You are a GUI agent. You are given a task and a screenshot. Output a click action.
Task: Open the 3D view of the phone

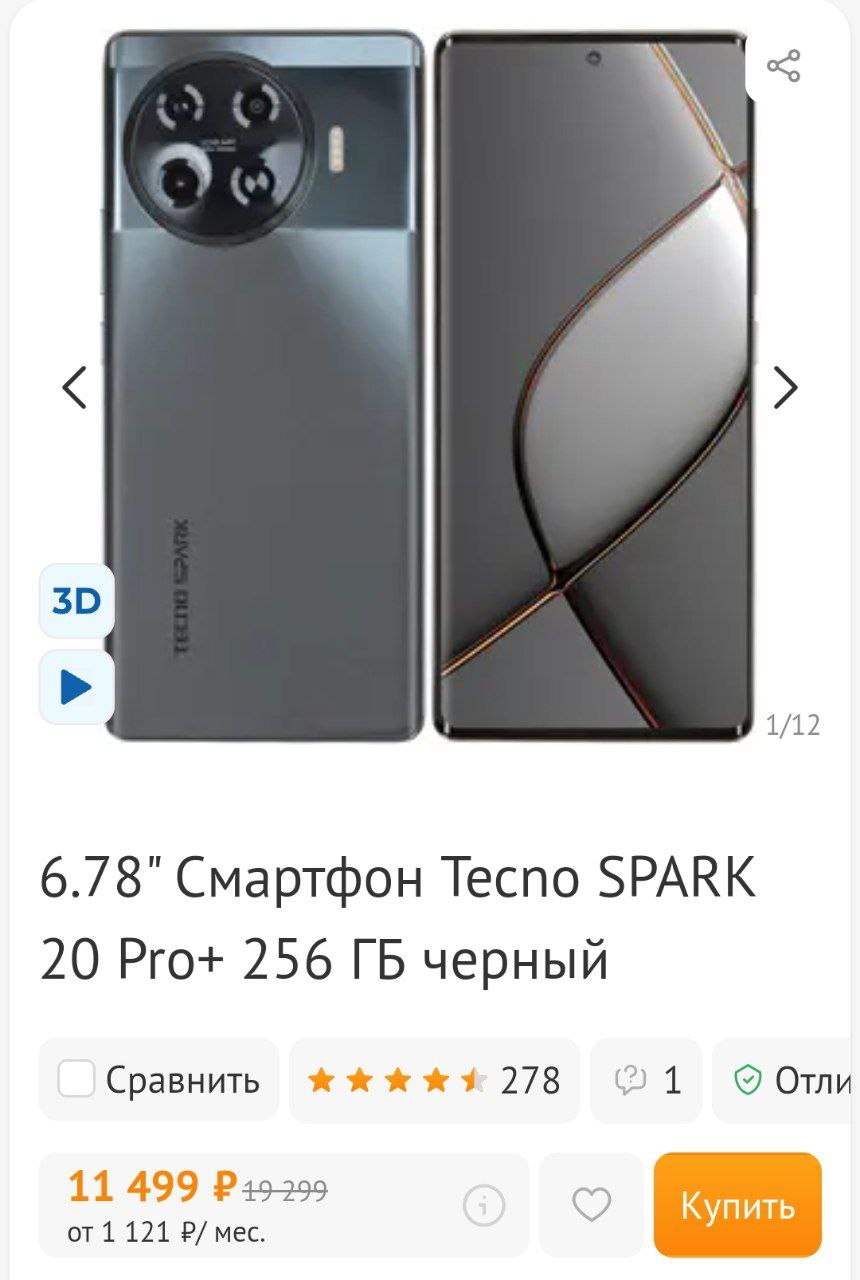click(77, 602)
